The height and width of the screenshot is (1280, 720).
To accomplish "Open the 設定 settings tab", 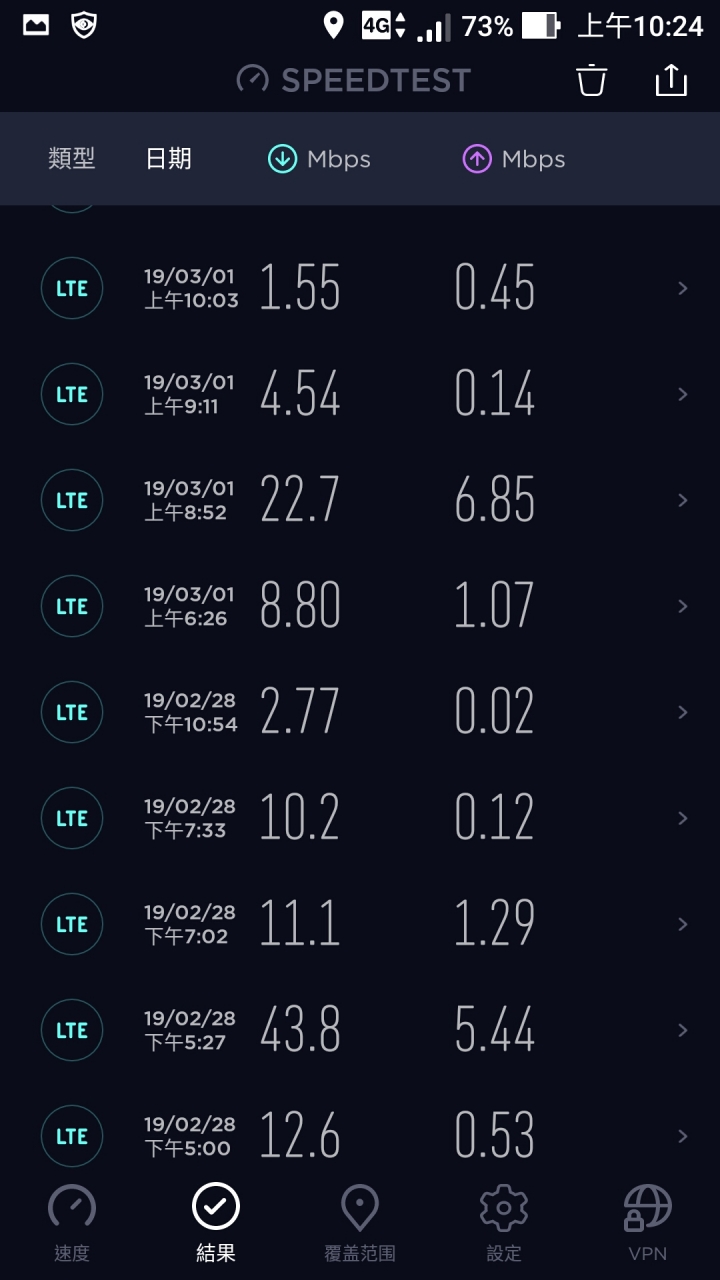I will [504, 1222].
